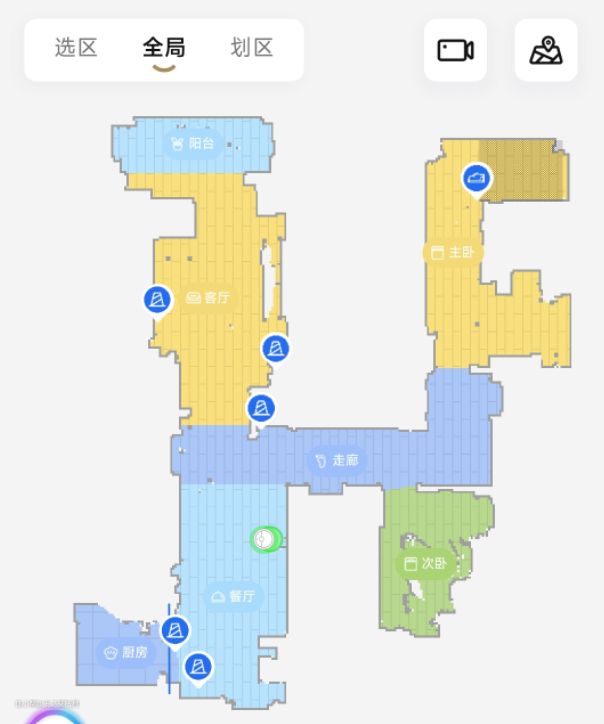
Task: Select the 全局 cleaning mode tab
Action: tap(163, 47)
